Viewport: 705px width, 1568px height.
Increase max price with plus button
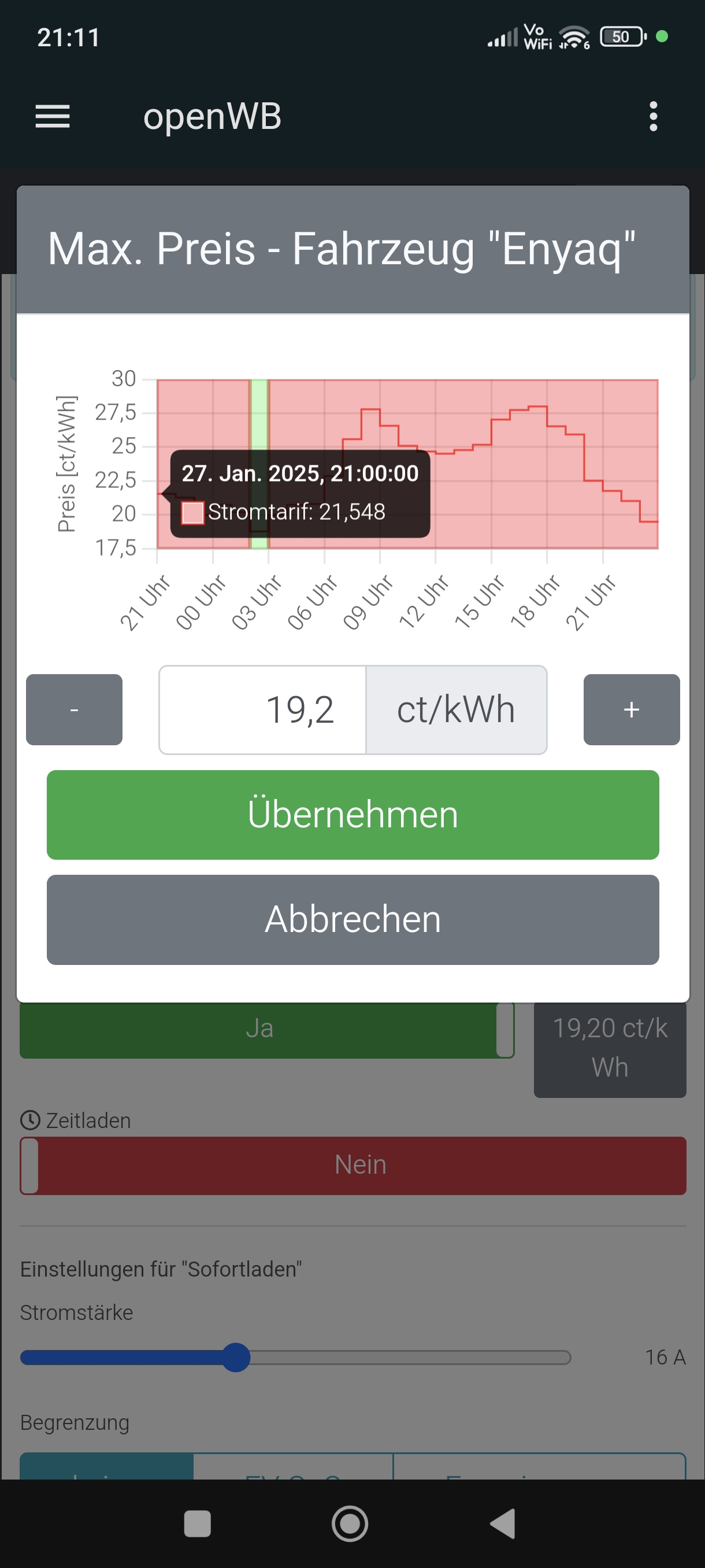pyautogui.click(x=631, y=709)
